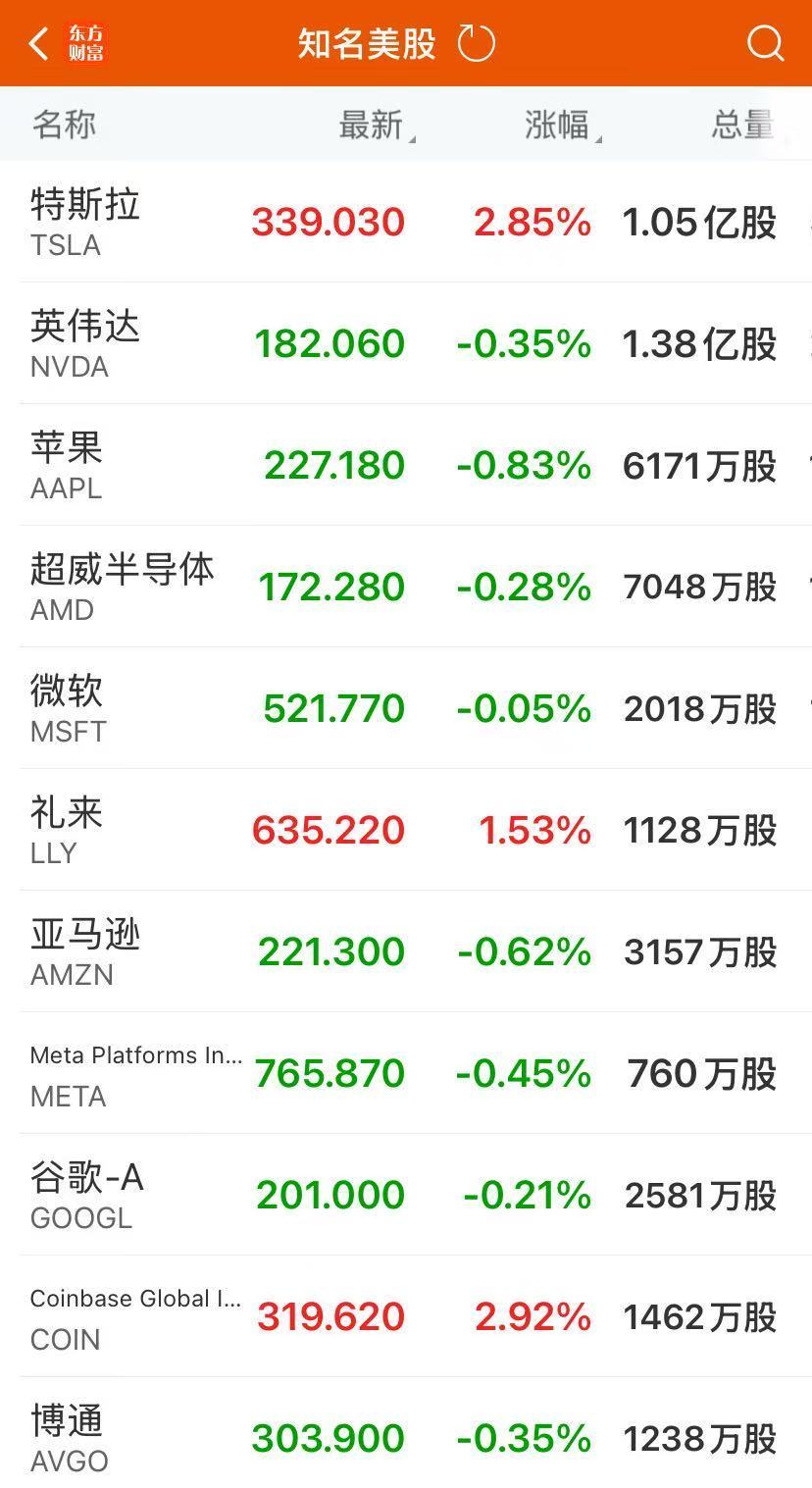
Task: View Coinbase Global COIN stock
Action: point(406,1316)
